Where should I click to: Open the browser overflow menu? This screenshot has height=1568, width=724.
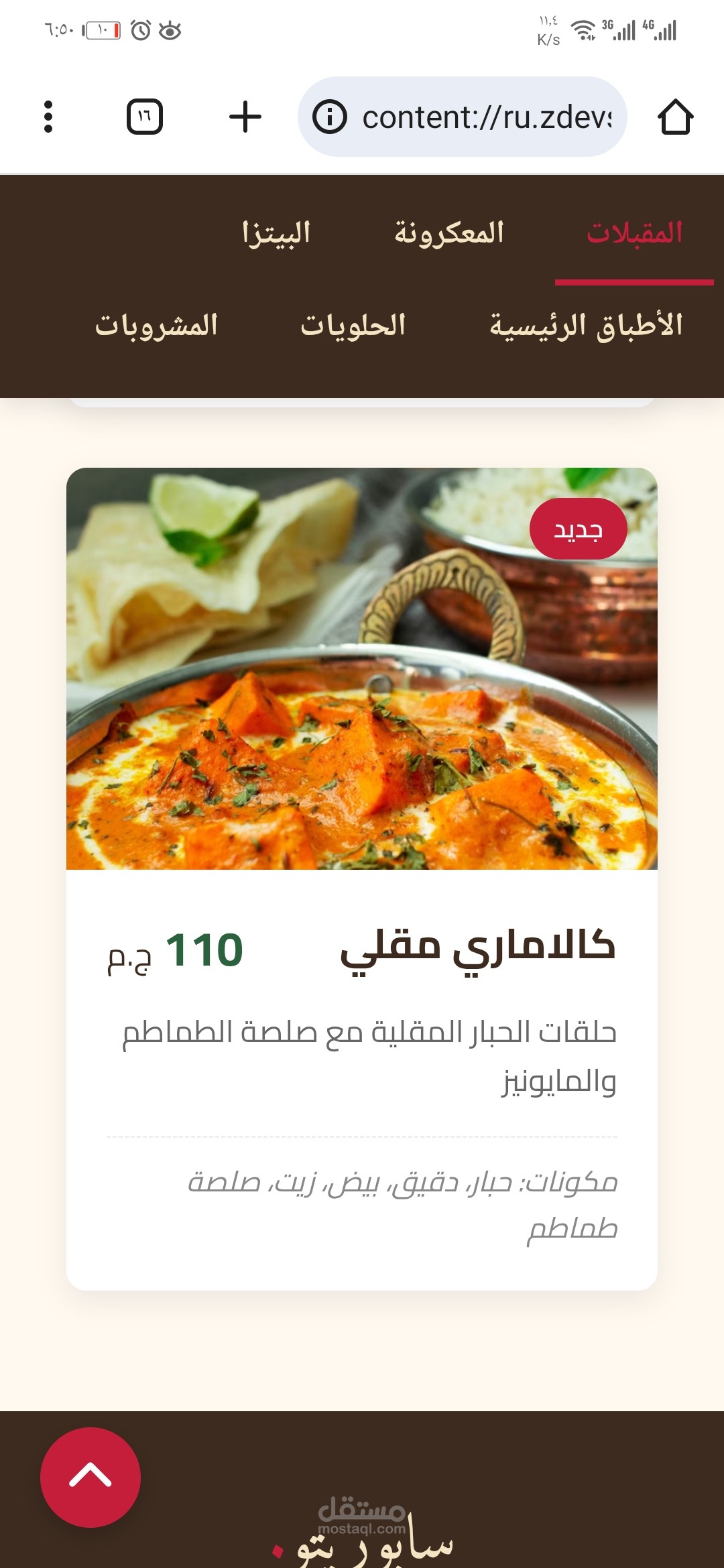[x=48, y=117]
